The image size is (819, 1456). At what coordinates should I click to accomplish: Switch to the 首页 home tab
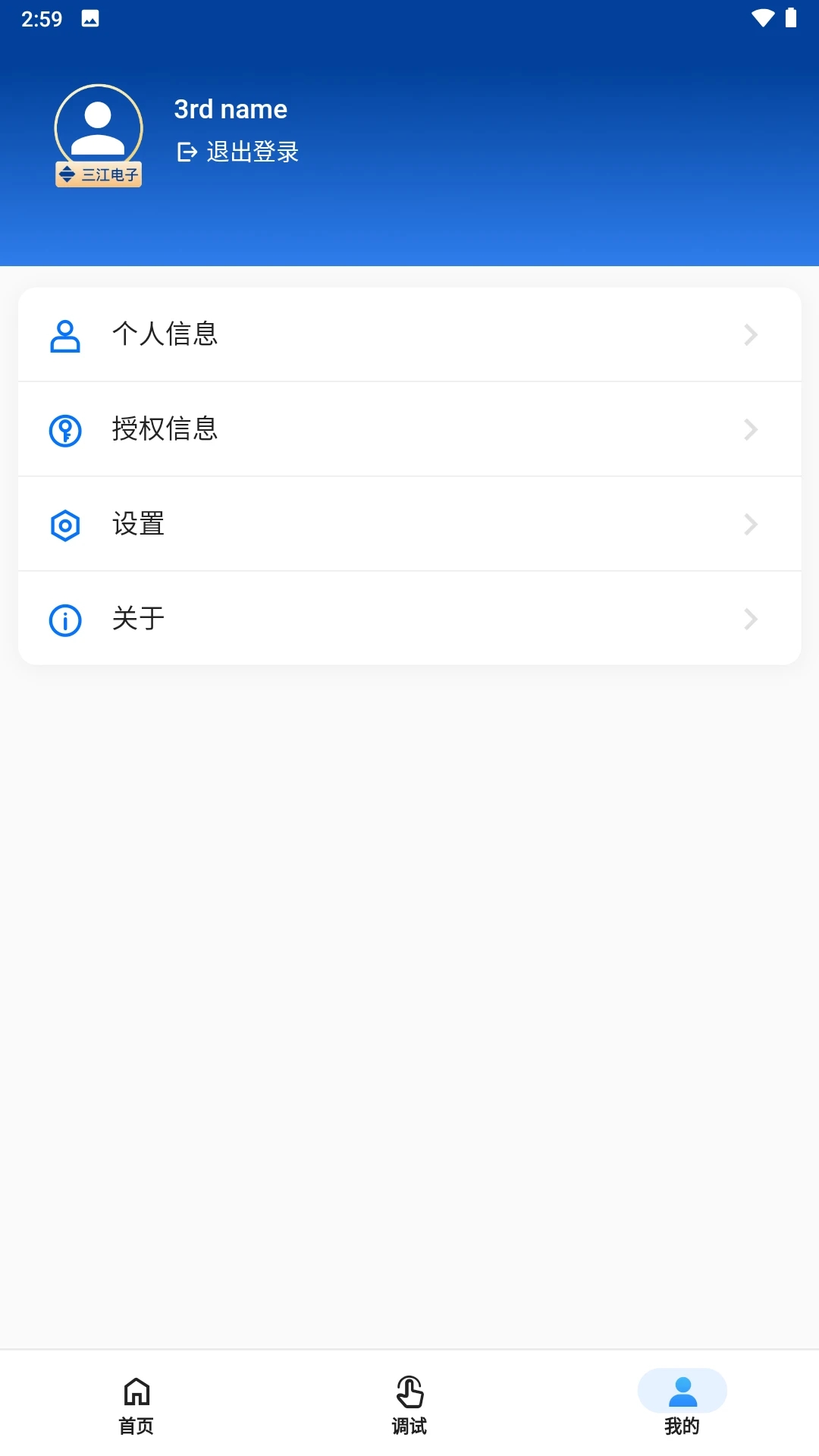click(136, 1405)
